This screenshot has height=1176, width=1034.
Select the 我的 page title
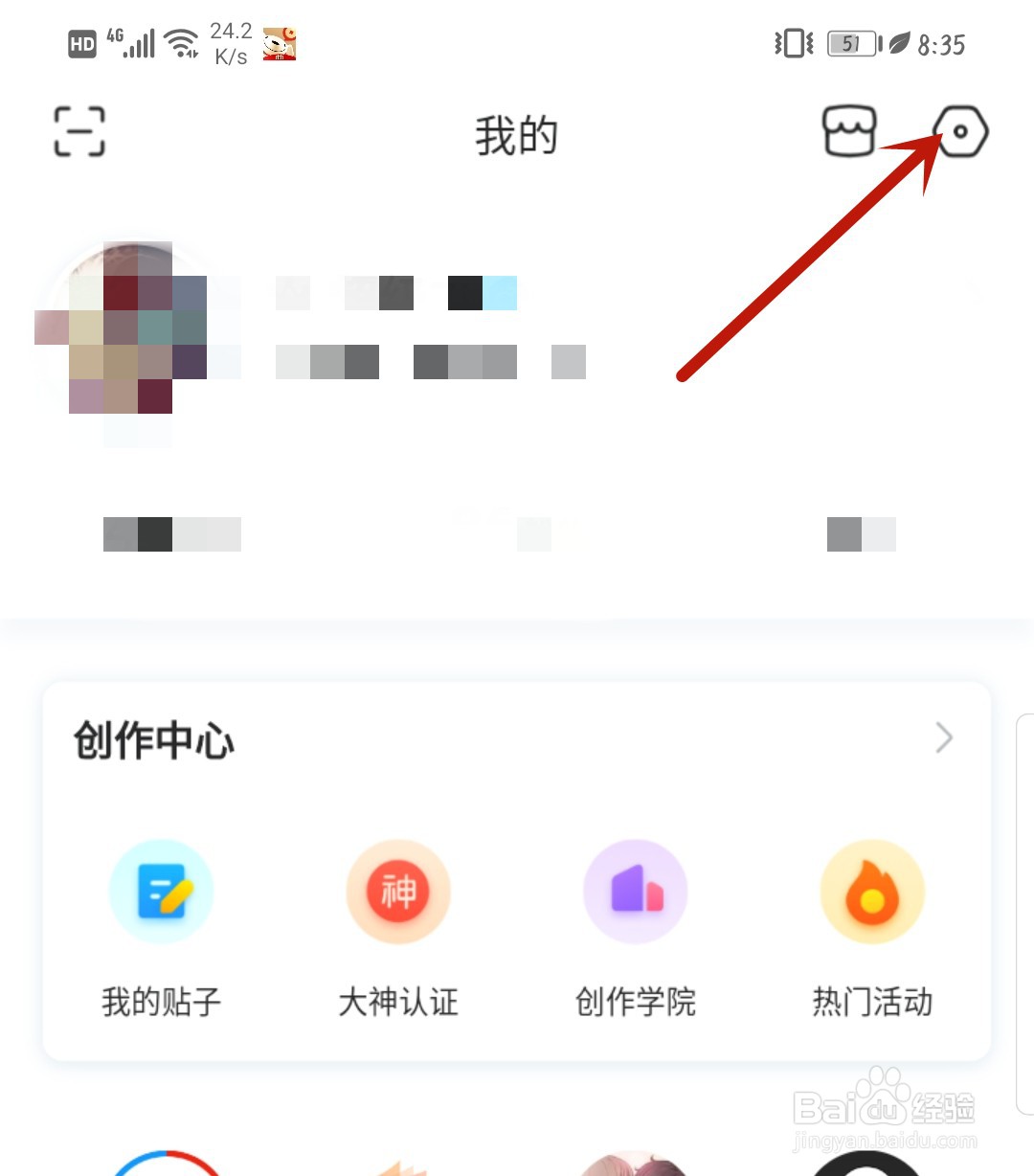[x=517, y=134]
